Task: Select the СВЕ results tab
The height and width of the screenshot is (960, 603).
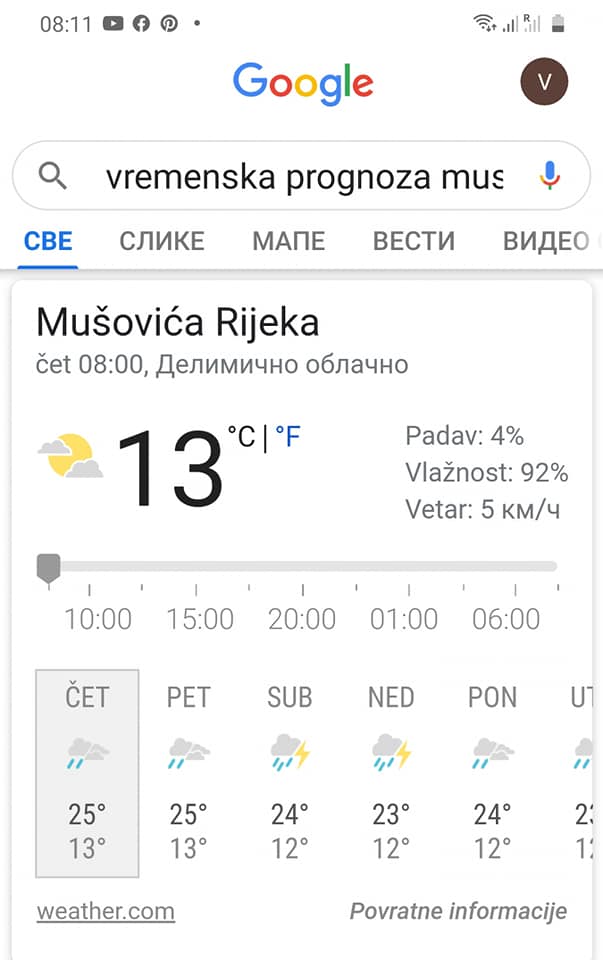Action: (x=48, y=241)
